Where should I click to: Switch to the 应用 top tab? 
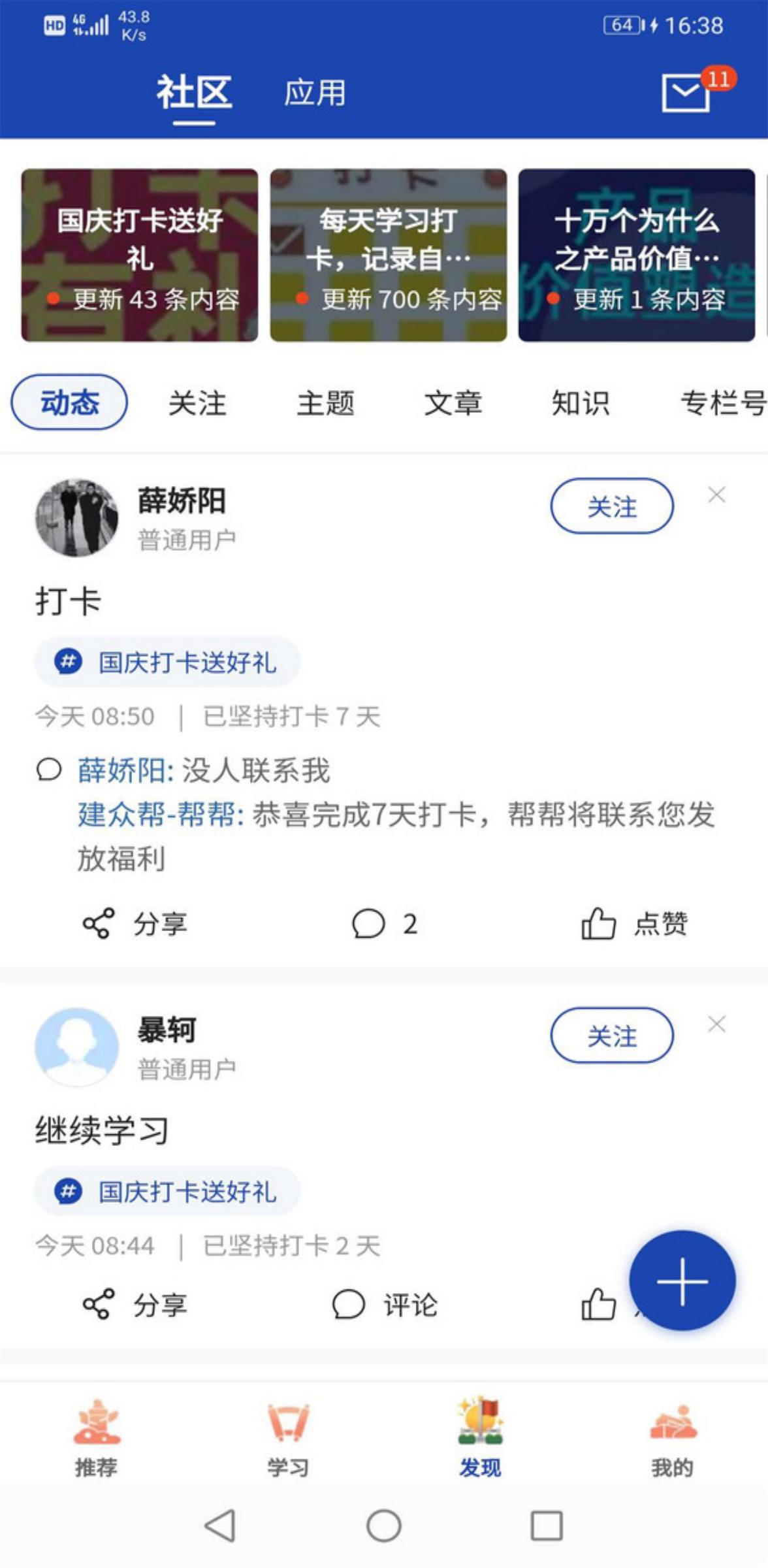tap(315, 92)
